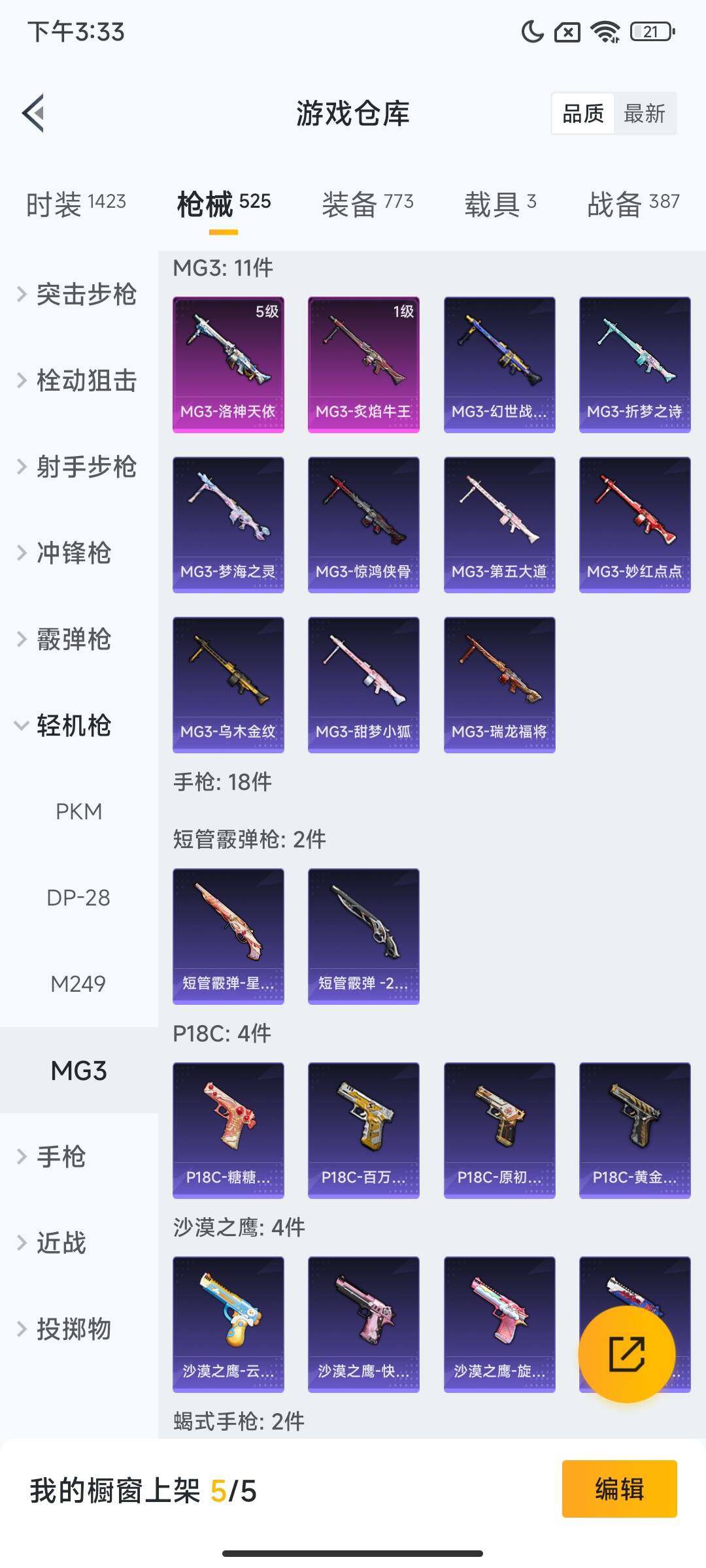Open the 沙漠之鹰-快 pink pistol skin

(363, 1321)
